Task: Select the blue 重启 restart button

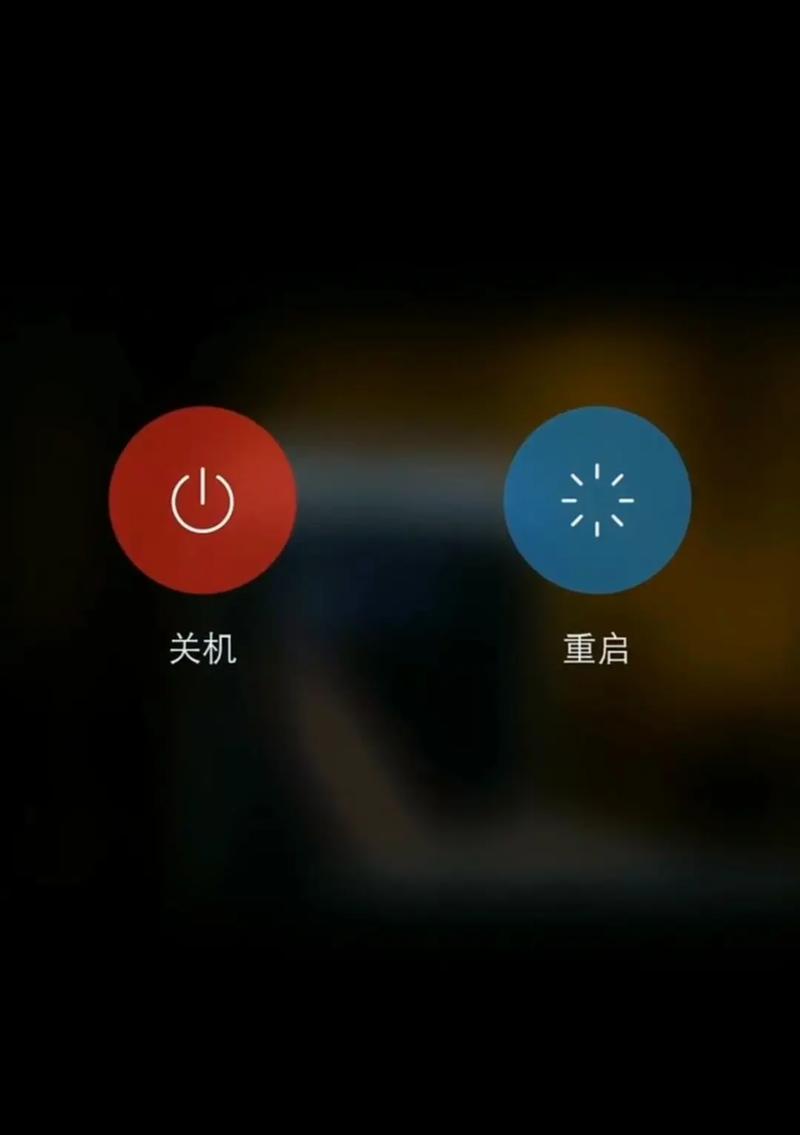Action: [597, 500]
